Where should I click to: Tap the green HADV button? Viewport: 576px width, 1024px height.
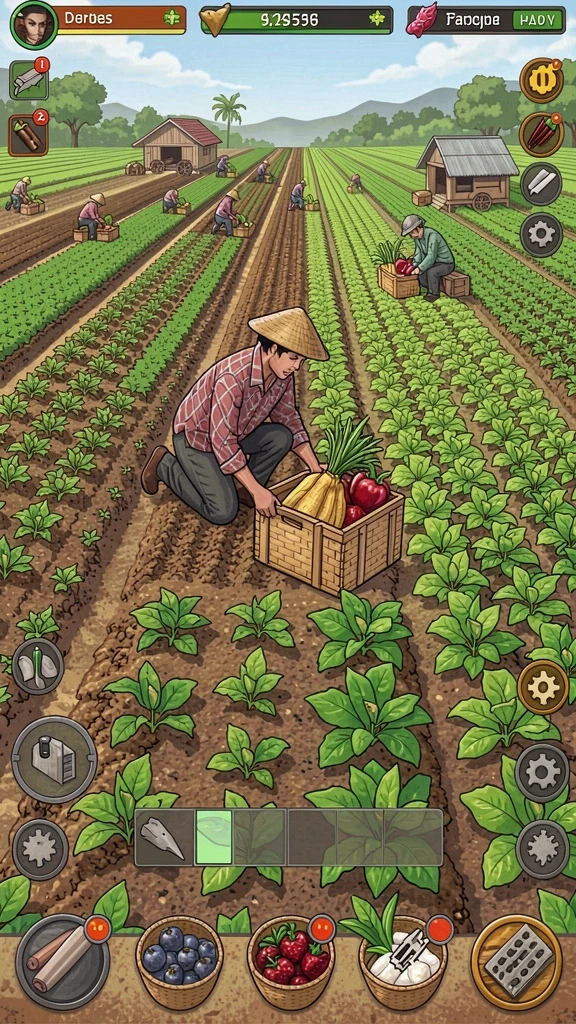tap(537, 20)
